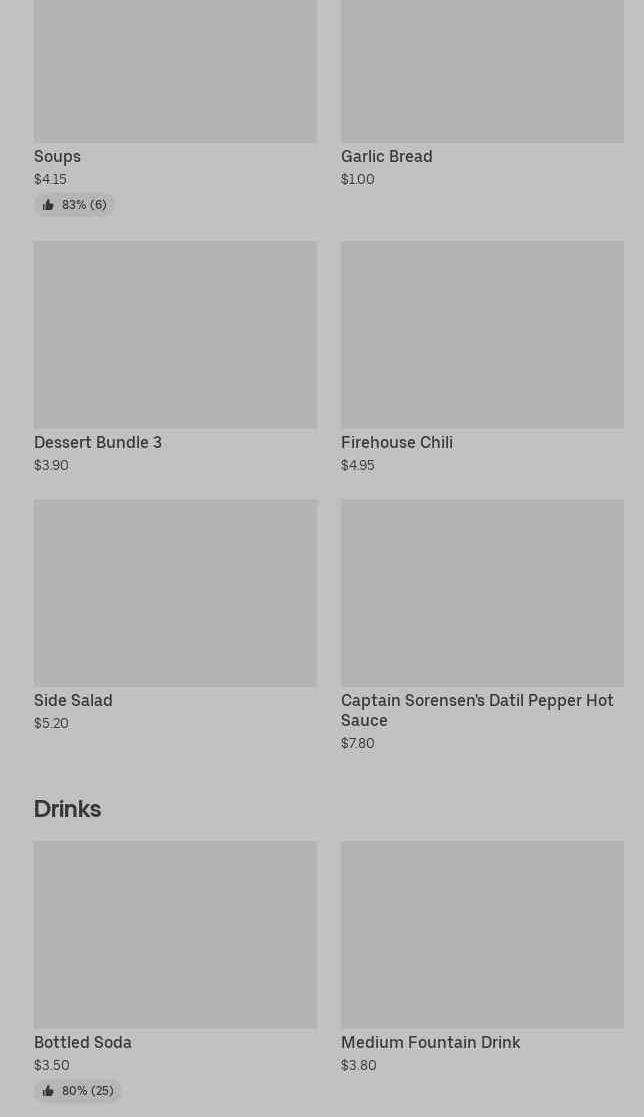The image size is (644, 1117).
Task: Open the Medium Fountain Drink item
Action: pos(482,957)
